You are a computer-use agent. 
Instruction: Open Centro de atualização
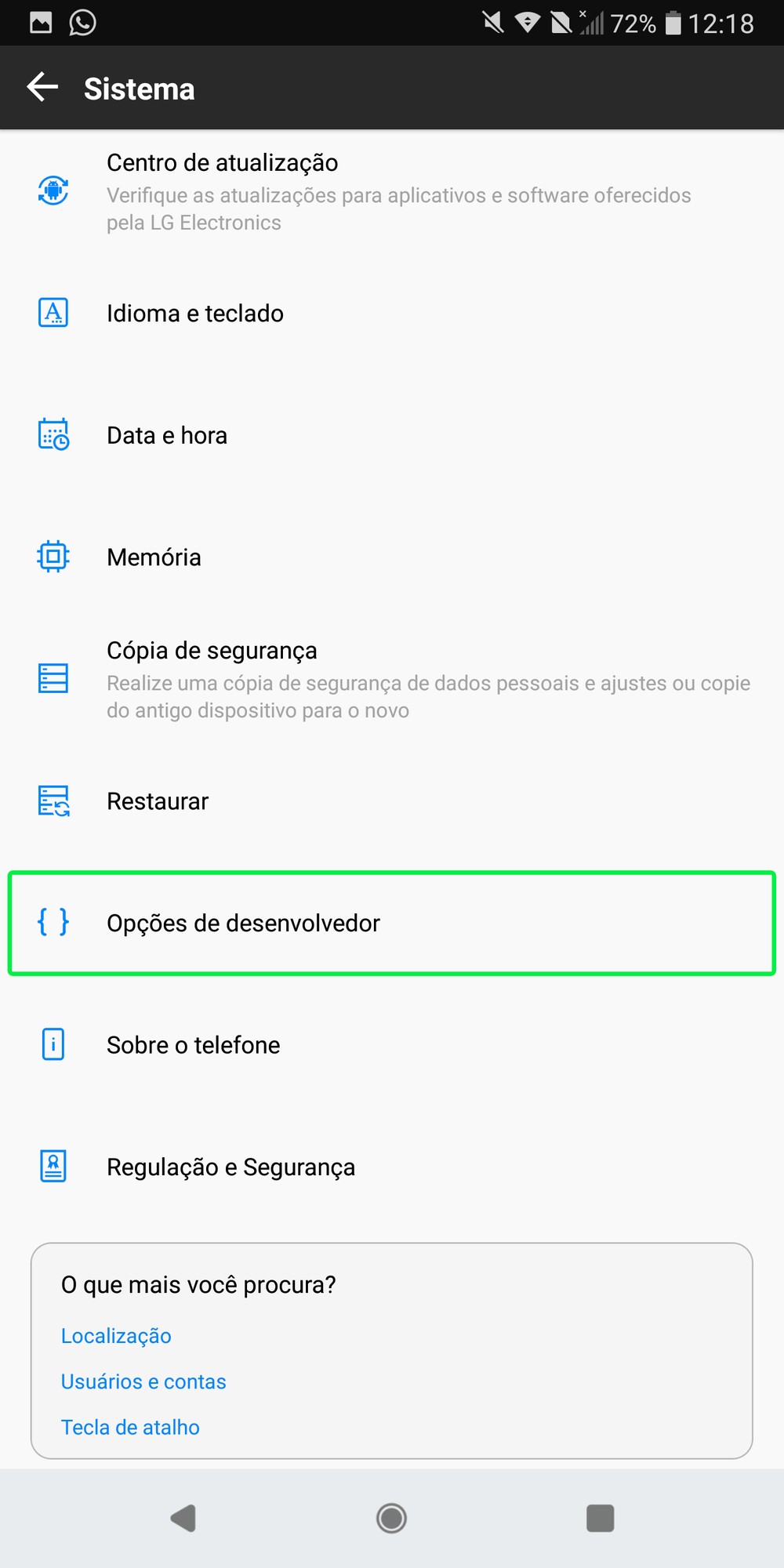[x=392, y=191]
